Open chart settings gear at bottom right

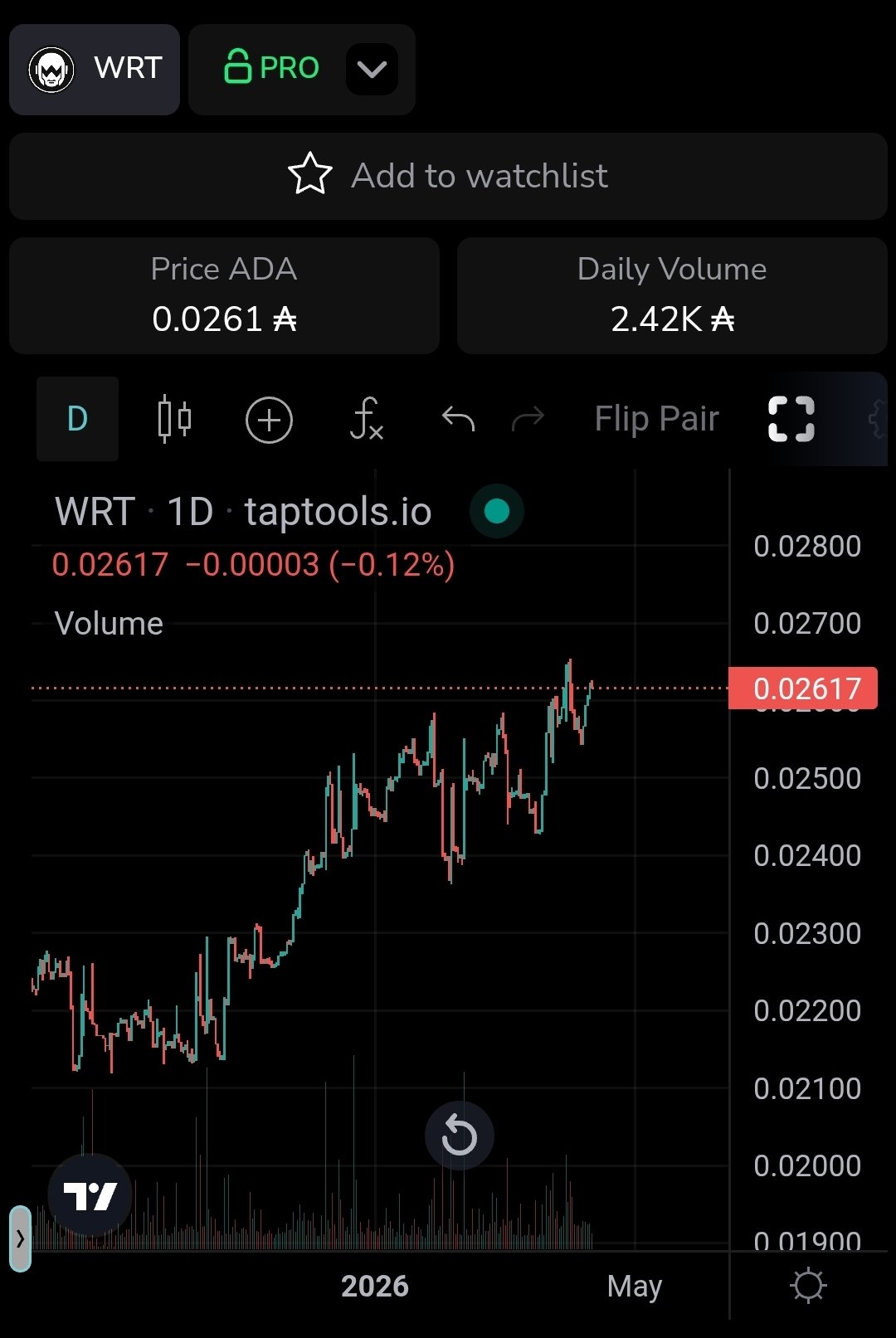(x=808, y=1286)
